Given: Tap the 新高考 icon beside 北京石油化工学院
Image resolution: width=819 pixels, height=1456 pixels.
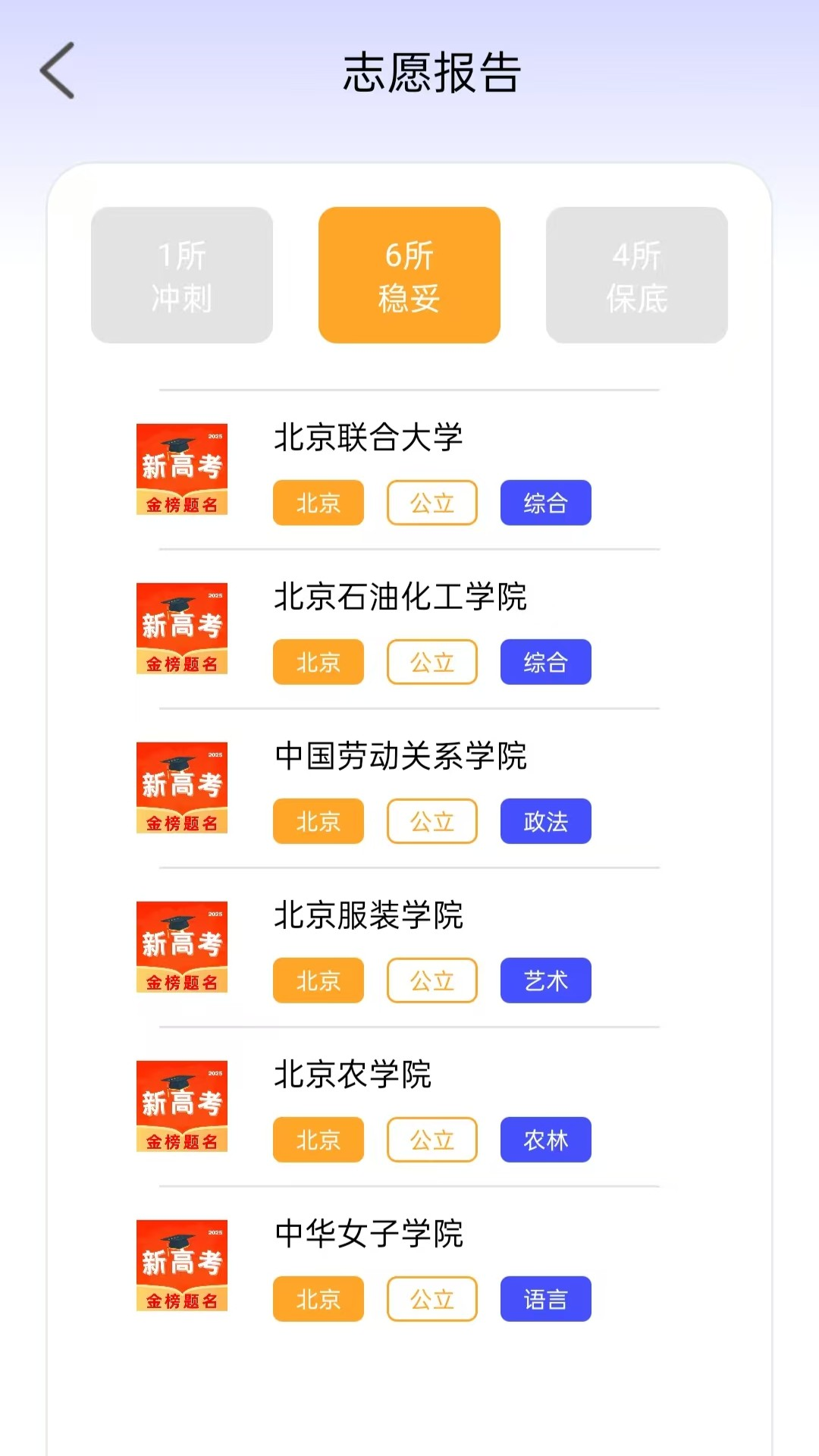Looking at the screenshot, I should pos(182,628).
